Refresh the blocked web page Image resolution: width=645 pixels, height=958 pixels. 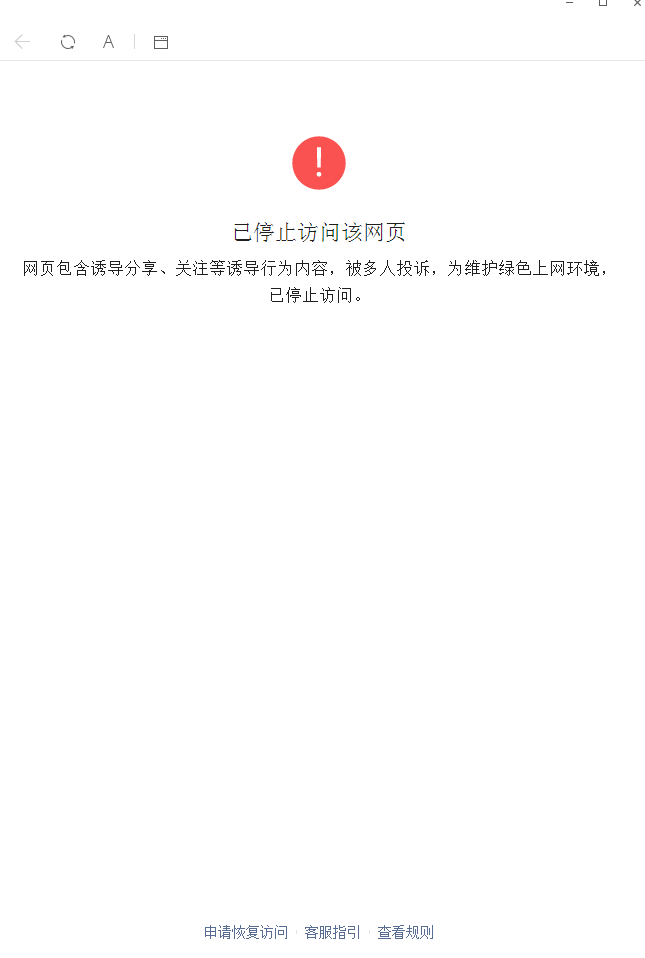[x=68, y=42]
